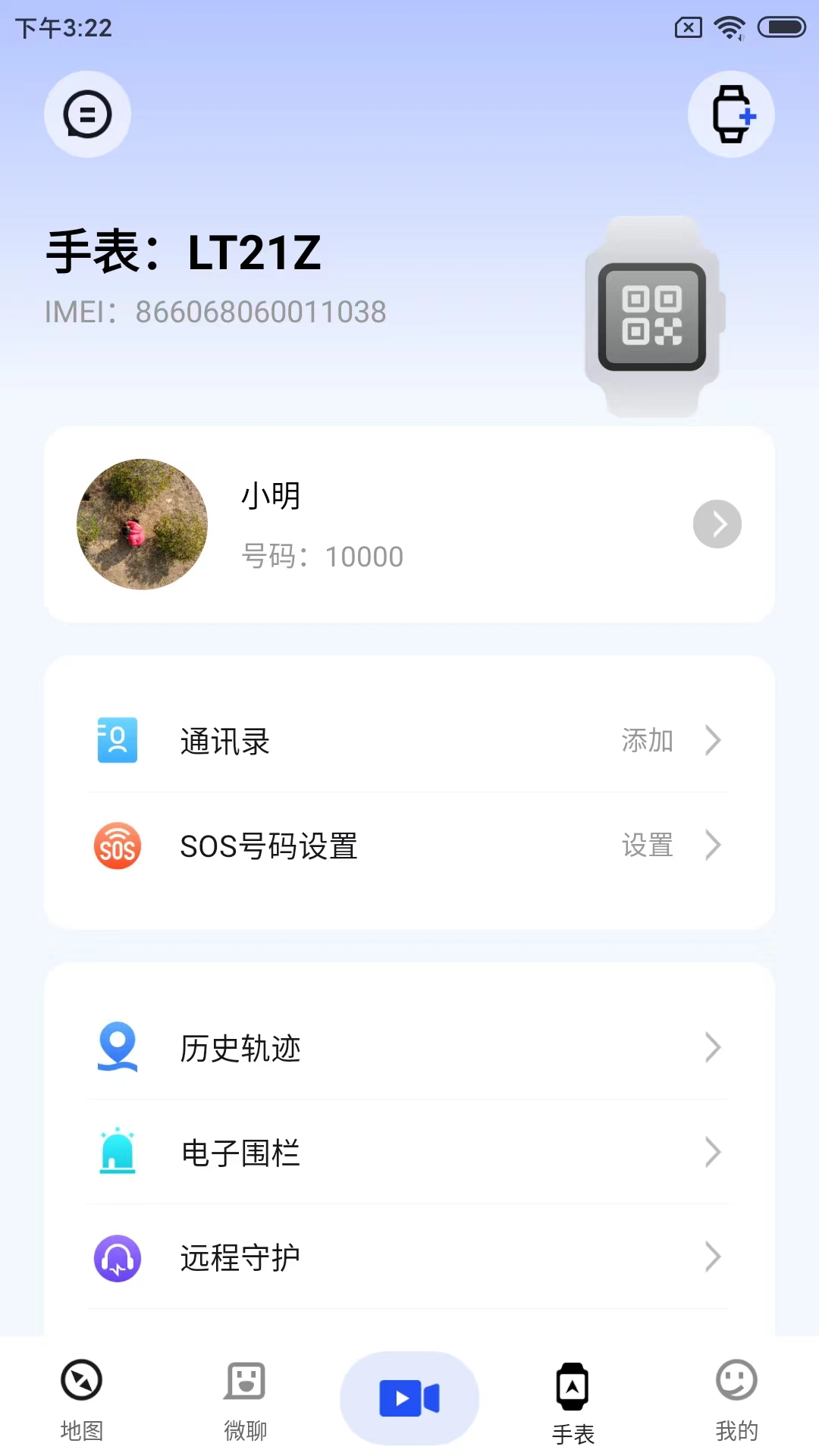Image resolution: width=819 pixels, height=1456 pixels.
Task: Click the 添加 link beside 通讯录
Action: click(x=647, y=741)
